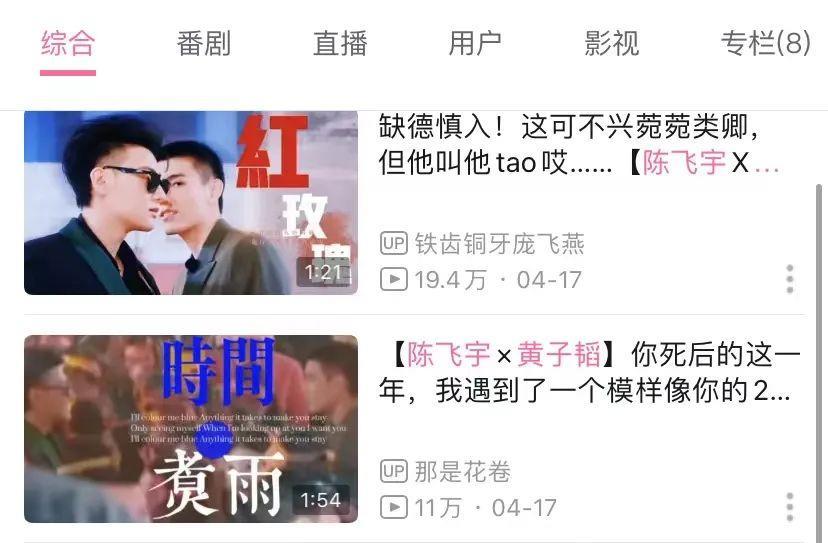828x543 pixels.
Task: Switch to the 综合 tab
Action: [68, 44]
